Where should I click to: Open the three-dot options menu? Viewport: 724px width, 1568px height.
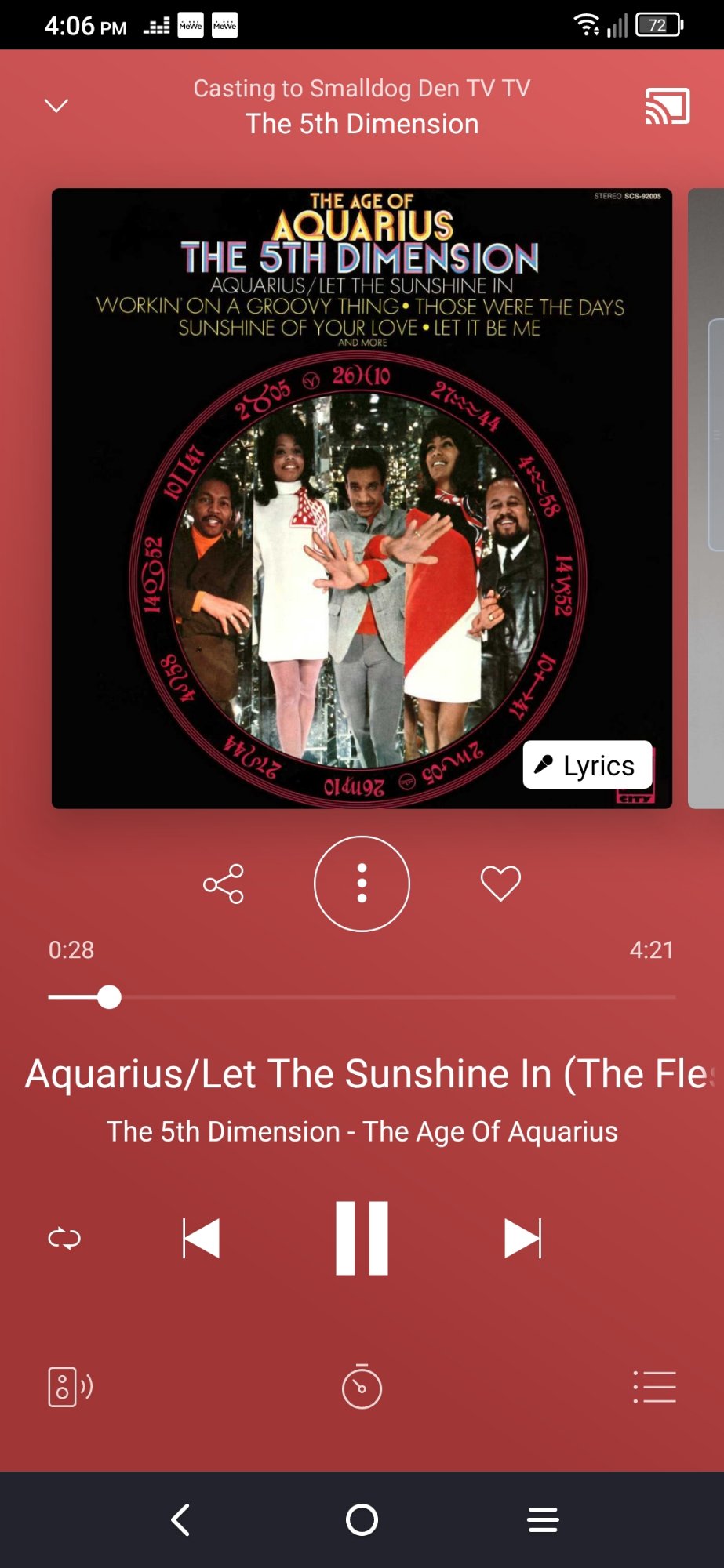point(362,884)
